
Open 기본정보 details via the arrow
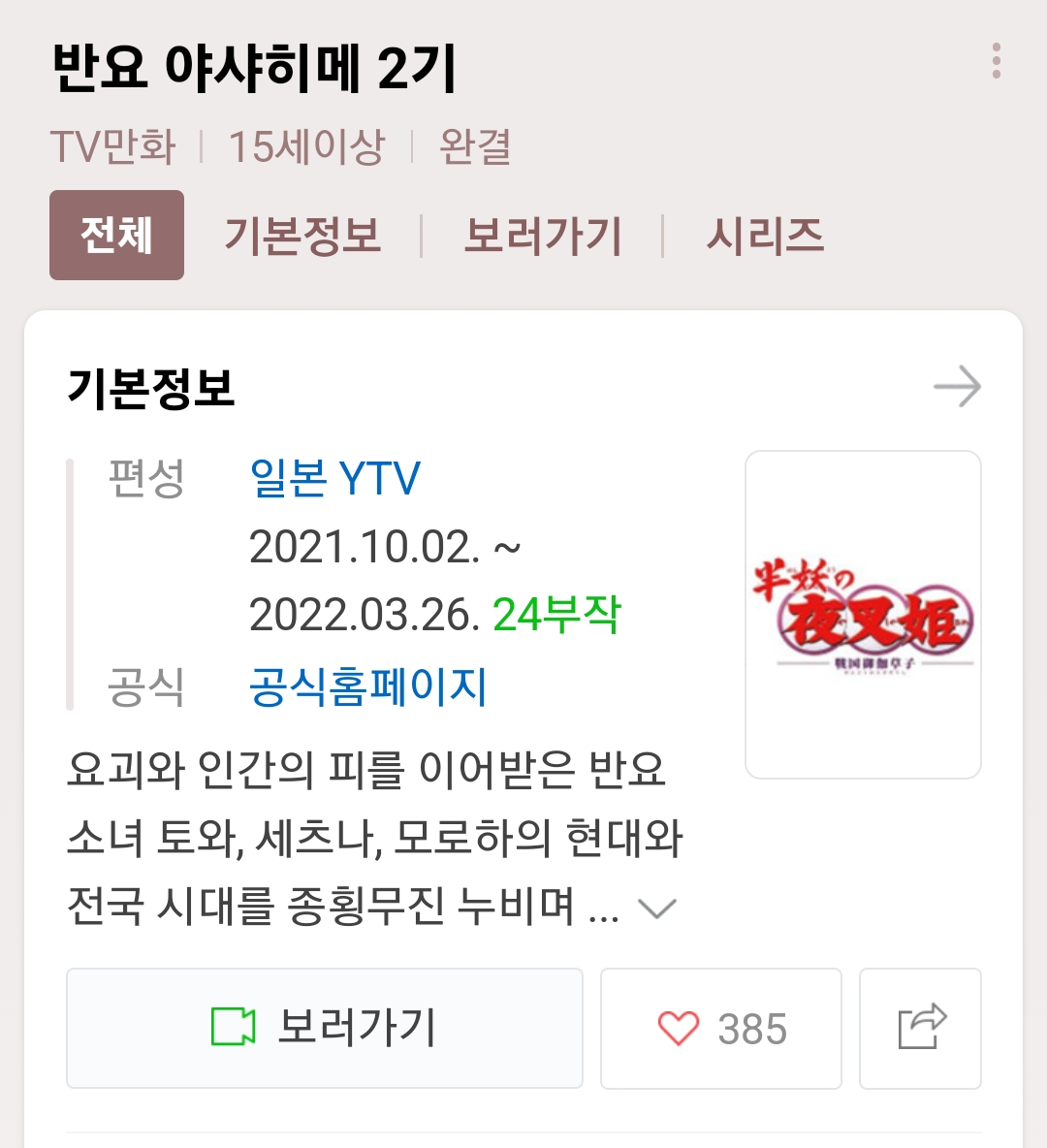[x=957, y=387]
